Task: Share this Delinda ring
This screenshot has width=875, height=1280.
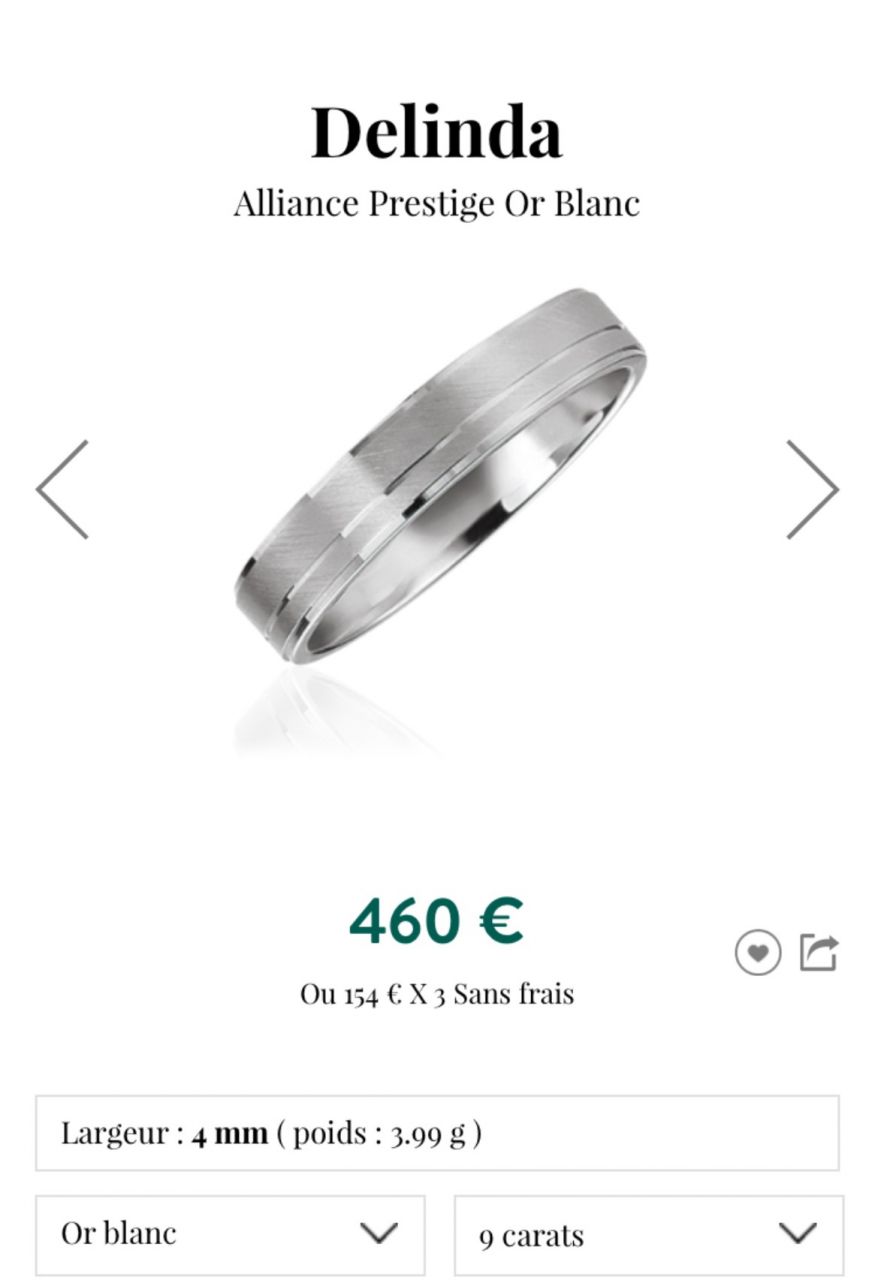Action: (x=818, y=952)
